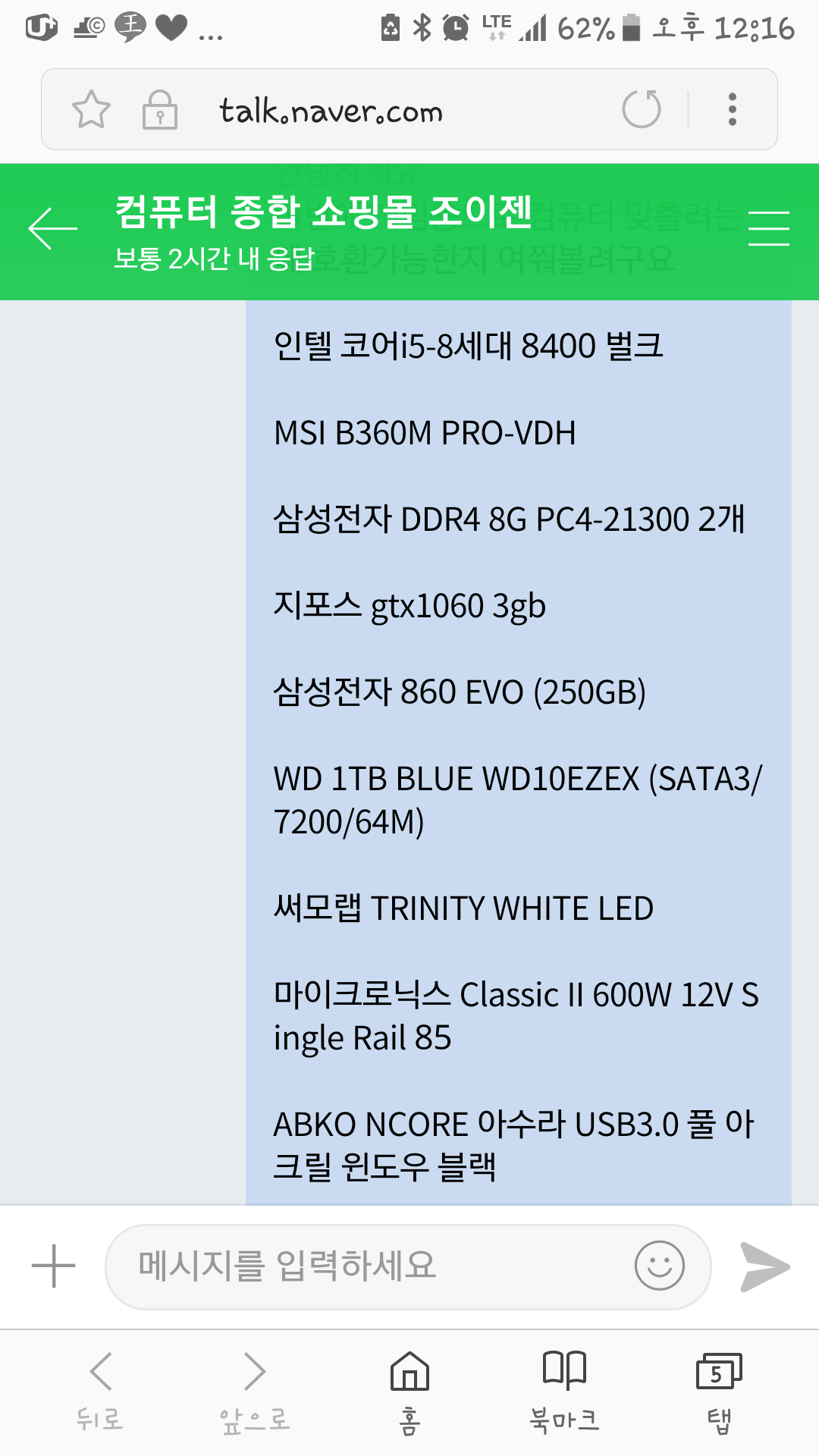
Task: Open the emoji sticker picker
Action: tap(659, 1266)
